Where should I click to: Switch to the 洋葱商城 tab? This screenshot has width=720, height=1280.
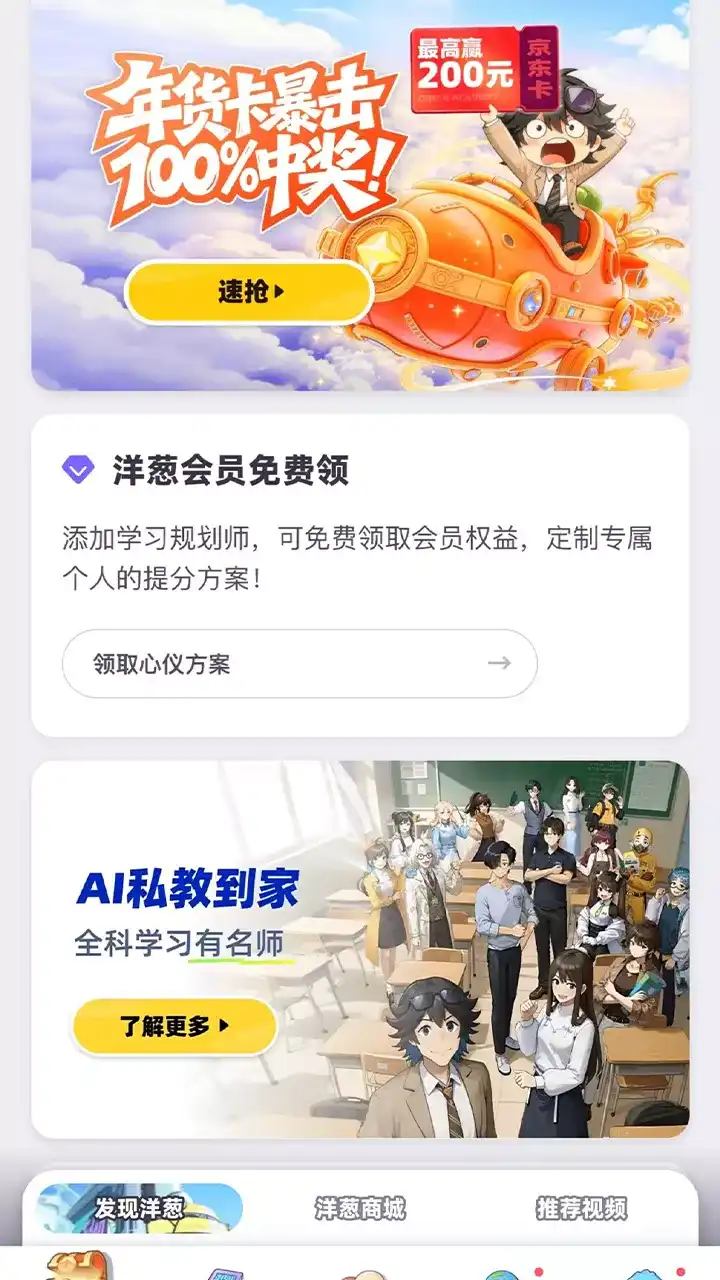pos(360,1208)
